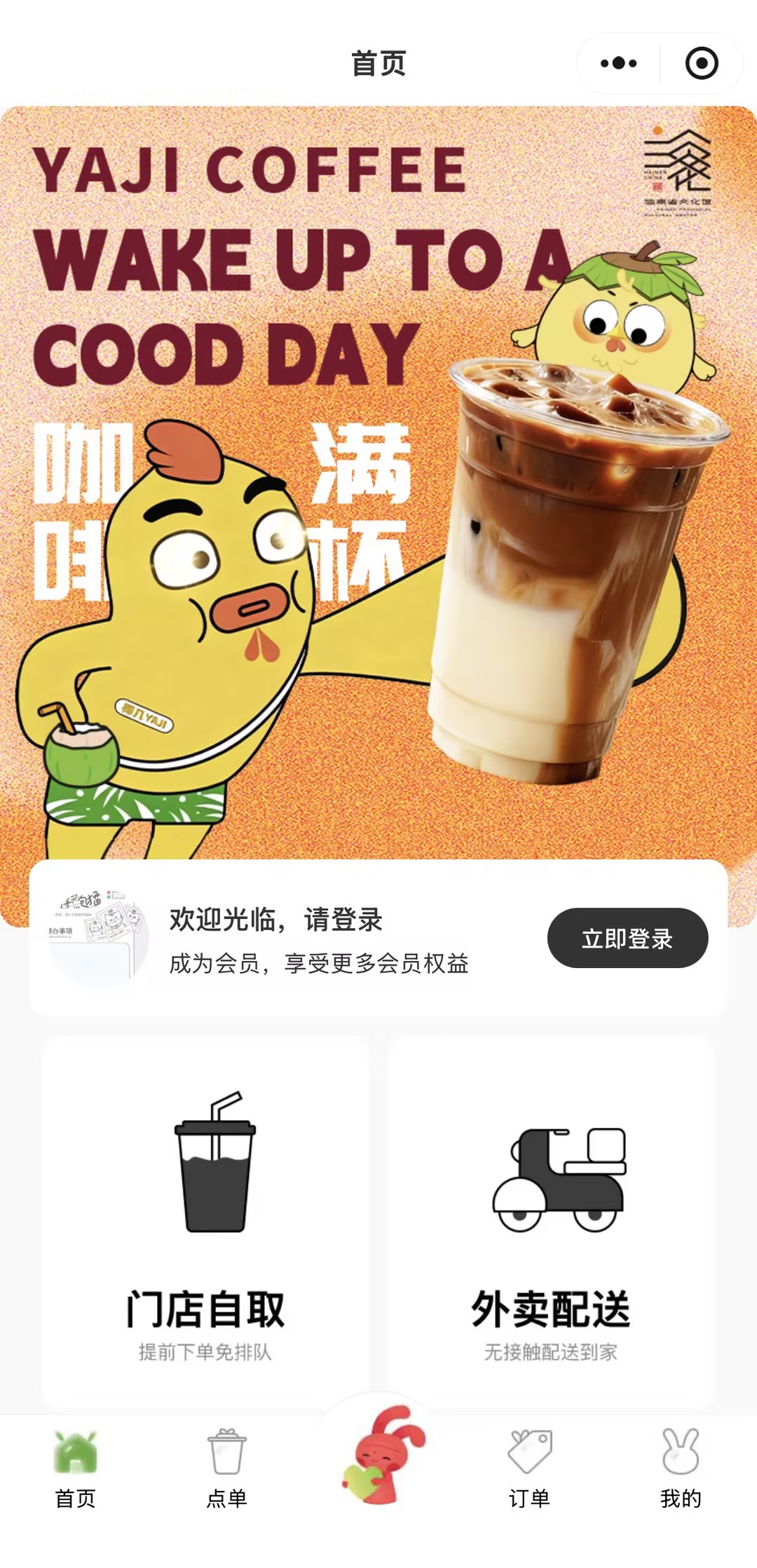Open the 我的 profile tab
This screenshot has width=757, height=1568.
pyautogui.click(x=680, y=1468)
